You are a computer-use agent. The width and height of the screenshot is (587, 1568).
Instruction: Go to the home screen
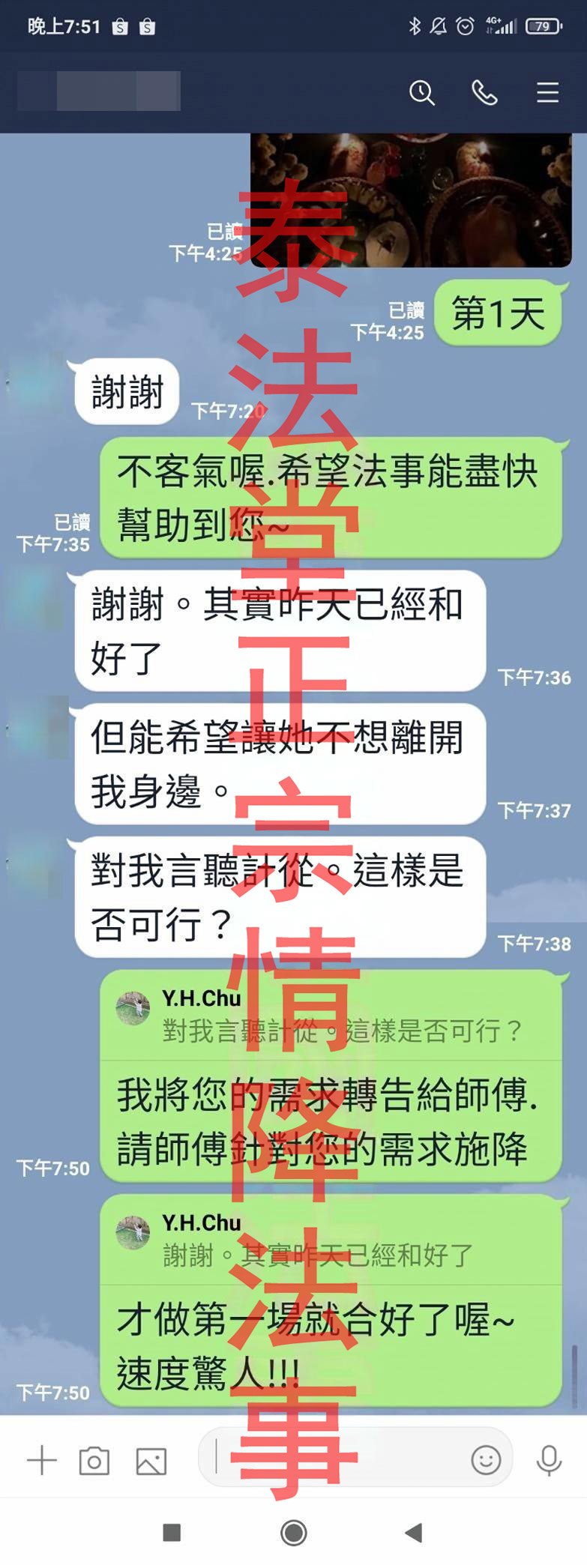[x=293, y=1533]
